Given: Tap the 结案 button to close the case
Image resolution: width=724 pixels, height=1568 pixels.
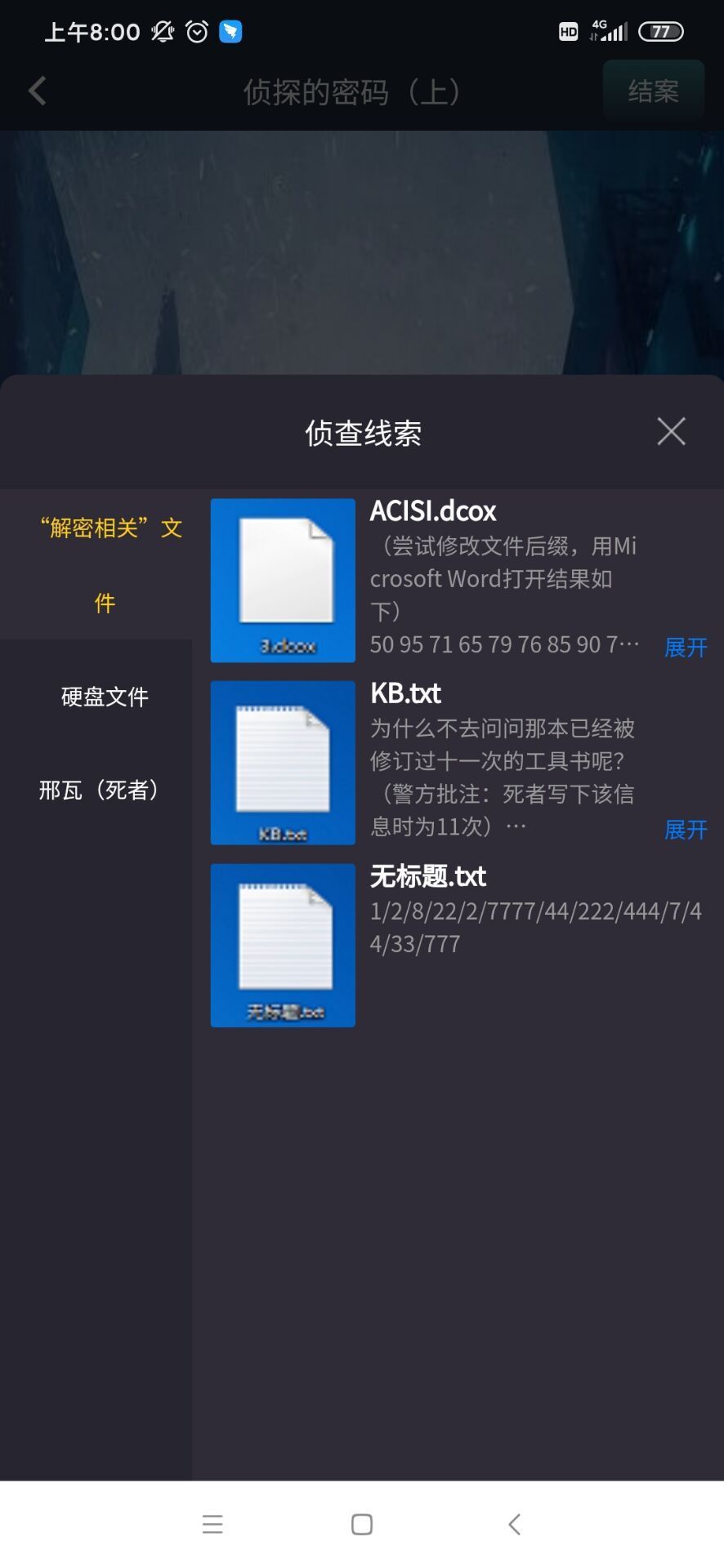Looking at the screenshot, I should pyautogui.click(x=653, y=91).
